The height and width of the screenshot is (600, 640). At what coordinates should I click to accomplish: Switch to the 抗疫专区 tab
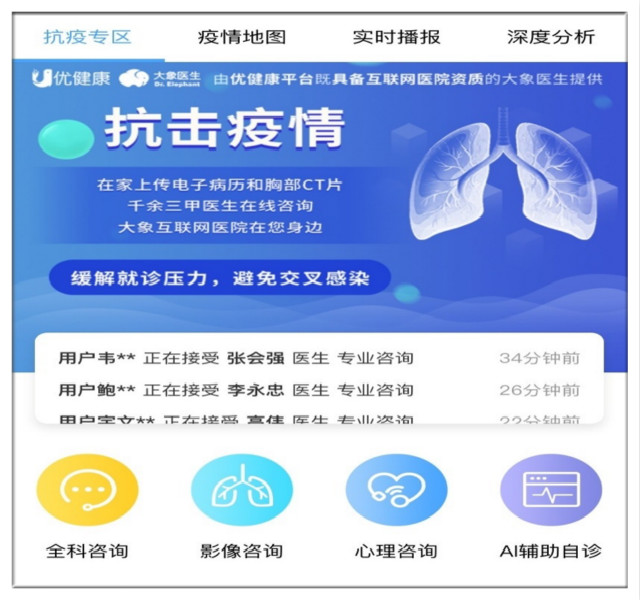pos(88,37)
